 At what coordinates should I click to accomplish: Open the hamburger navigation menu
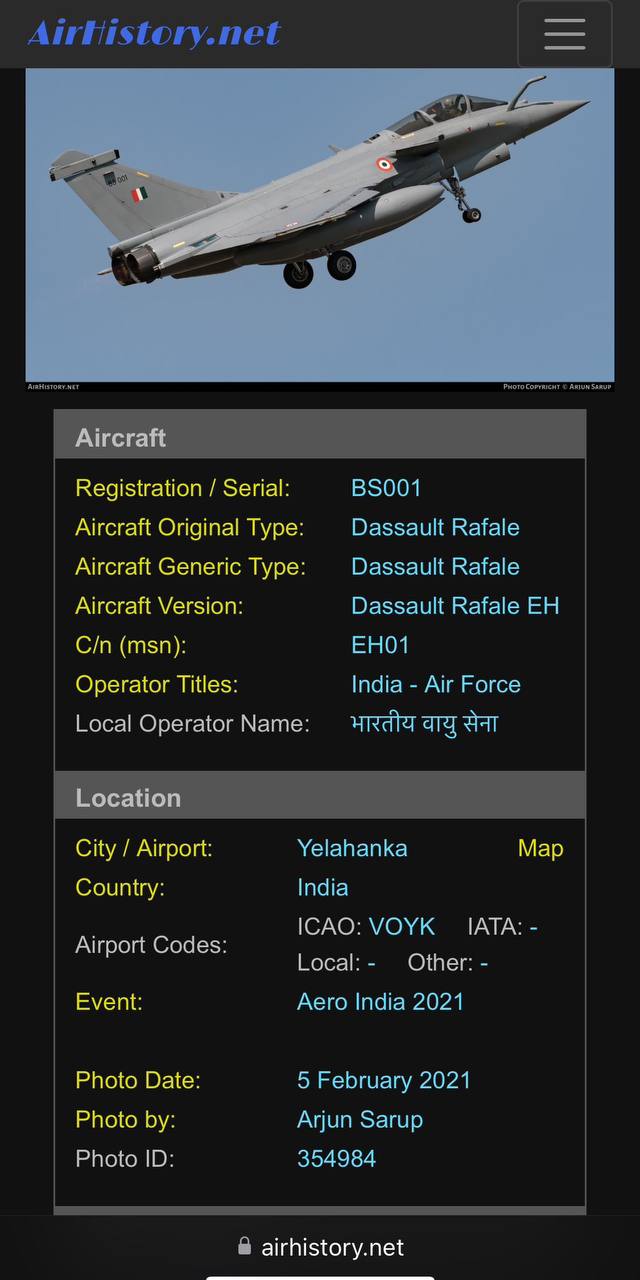[x=564, y=34]
